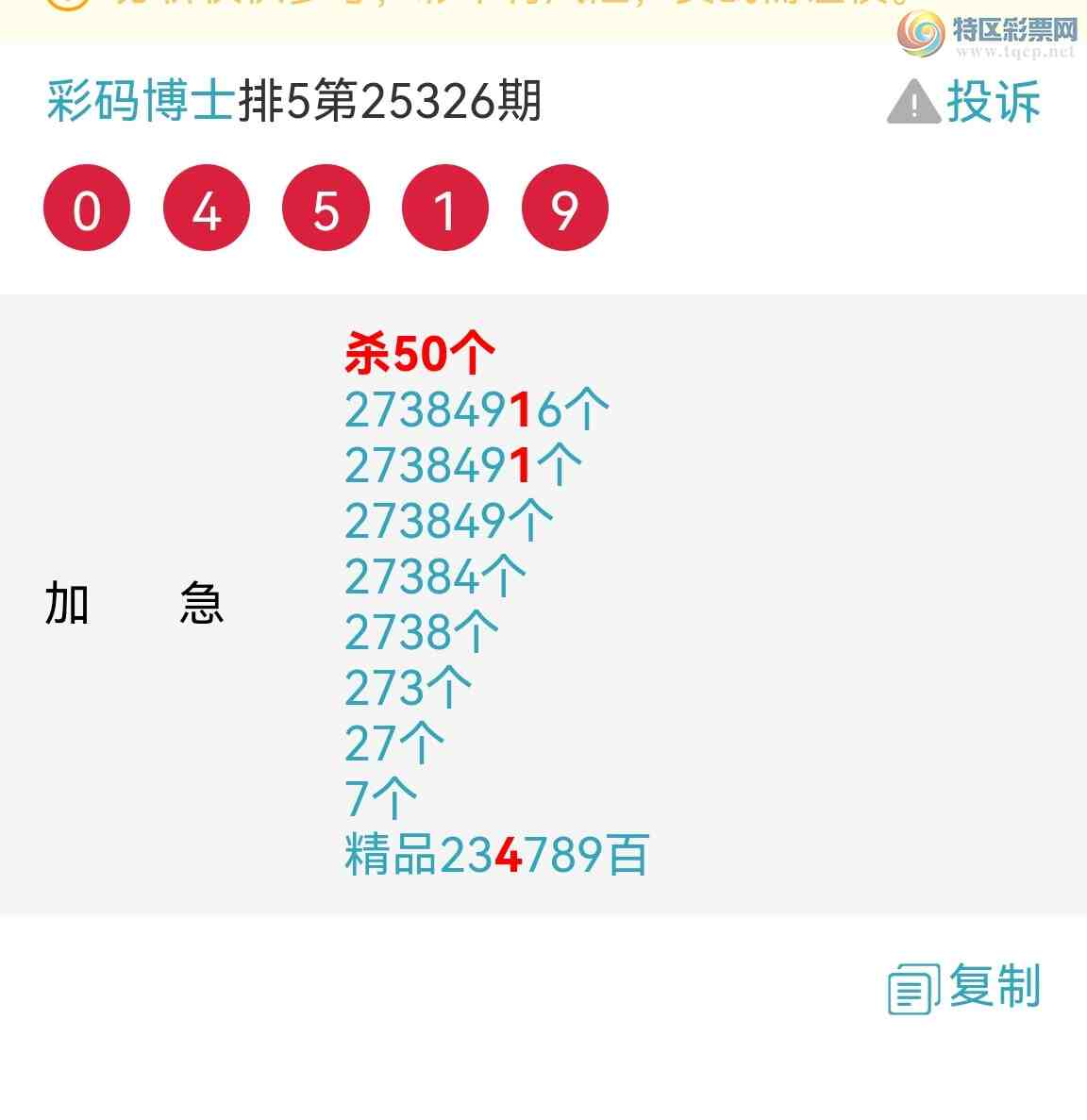Select the red ball numbered 4
1087x1120 pixels.
coord(206,208)
